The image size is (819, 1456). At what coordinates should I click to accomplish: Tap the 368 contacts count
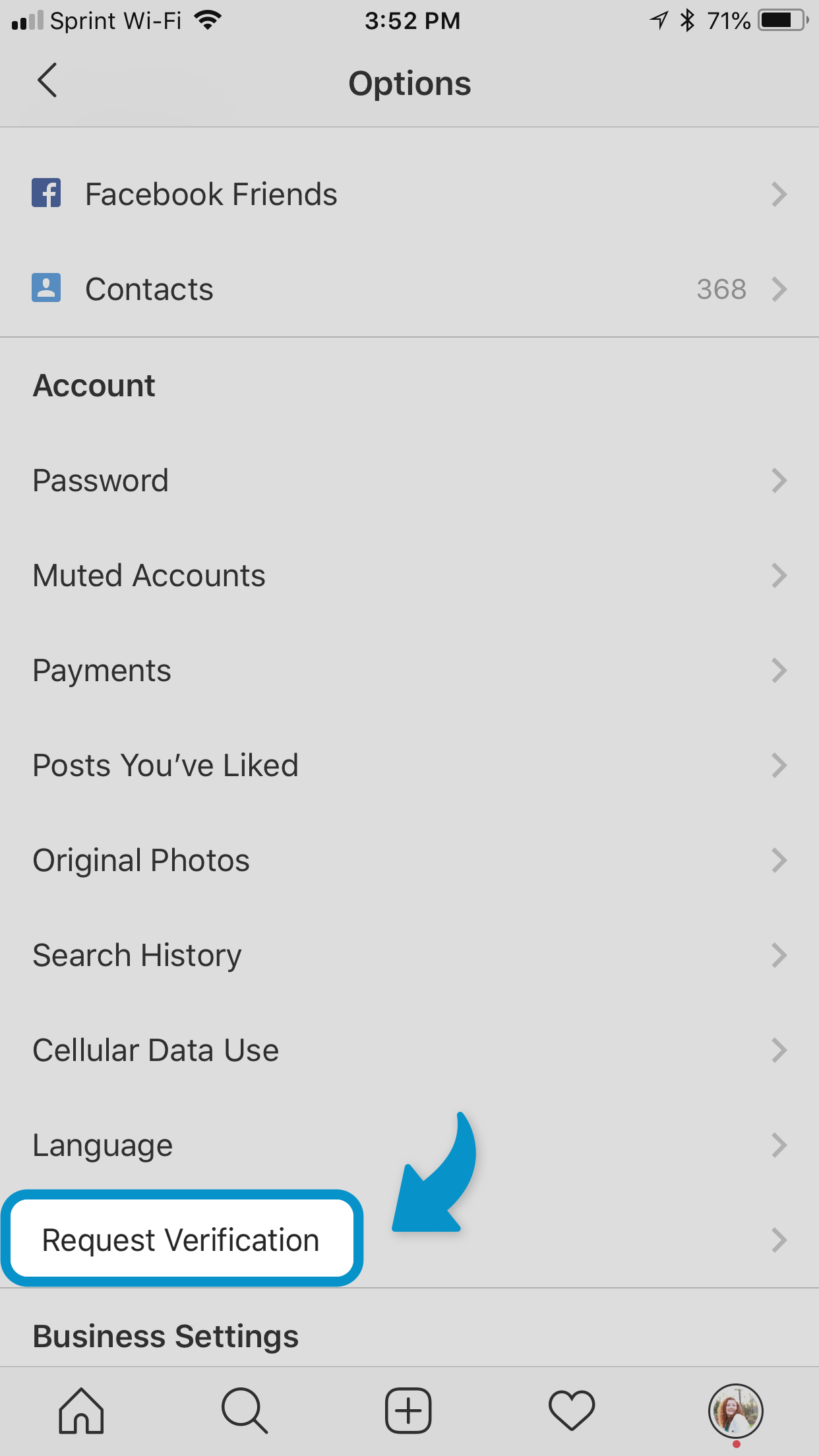coord(722,289)
